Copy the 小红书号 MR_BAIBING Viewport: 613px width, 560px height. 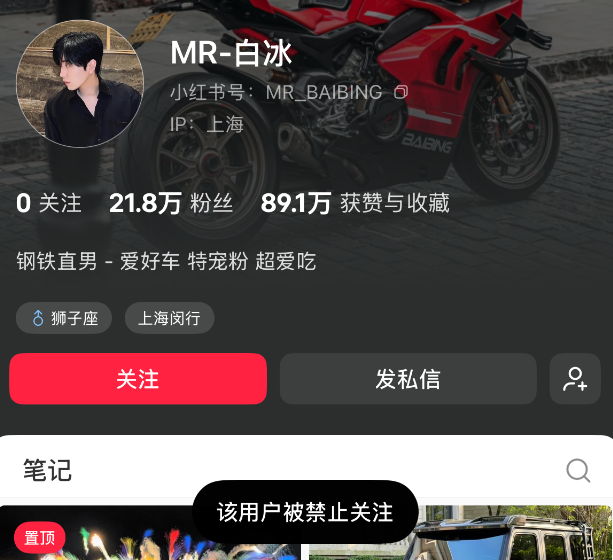click(x=401, y=93)
